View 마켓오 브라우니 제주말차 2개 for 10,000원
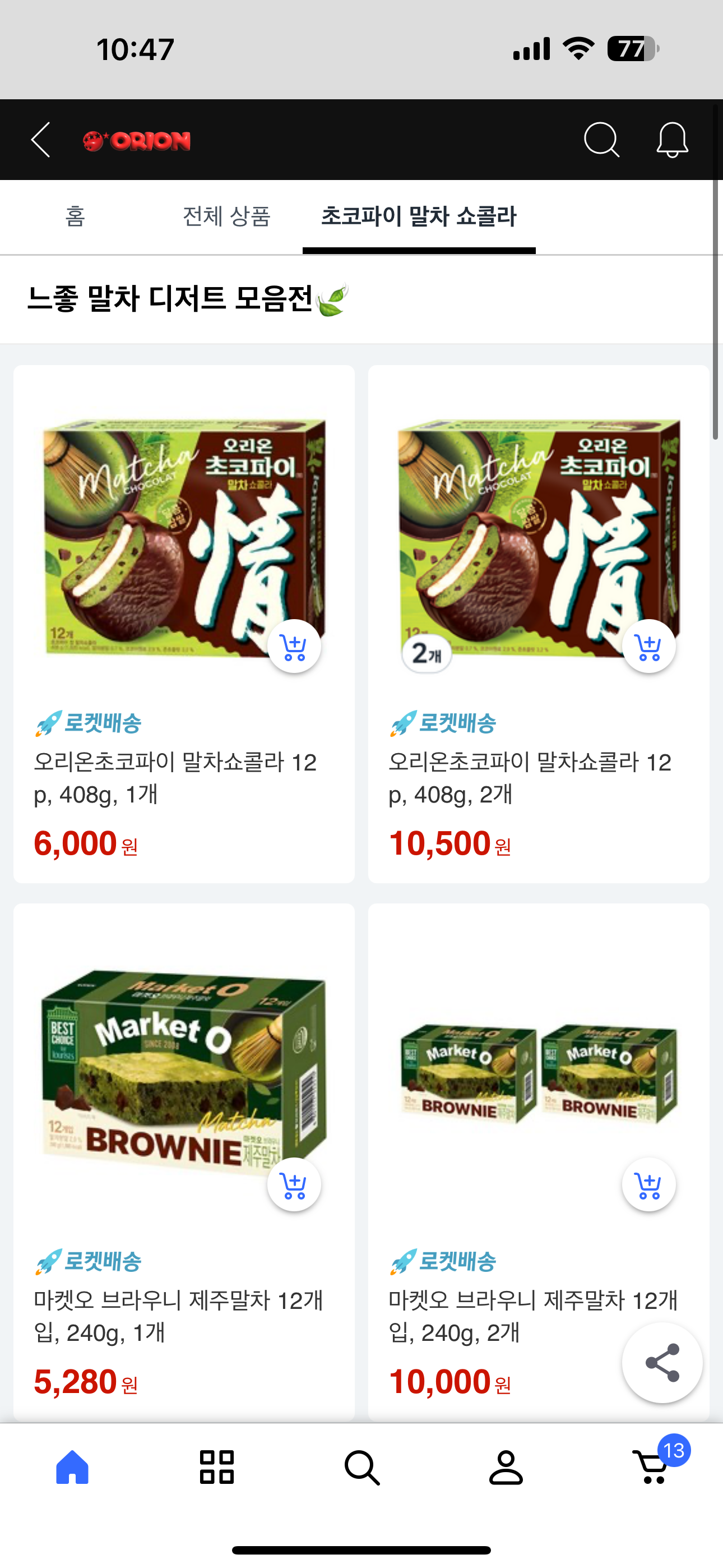723x1568 pixels. point(539,1163)
